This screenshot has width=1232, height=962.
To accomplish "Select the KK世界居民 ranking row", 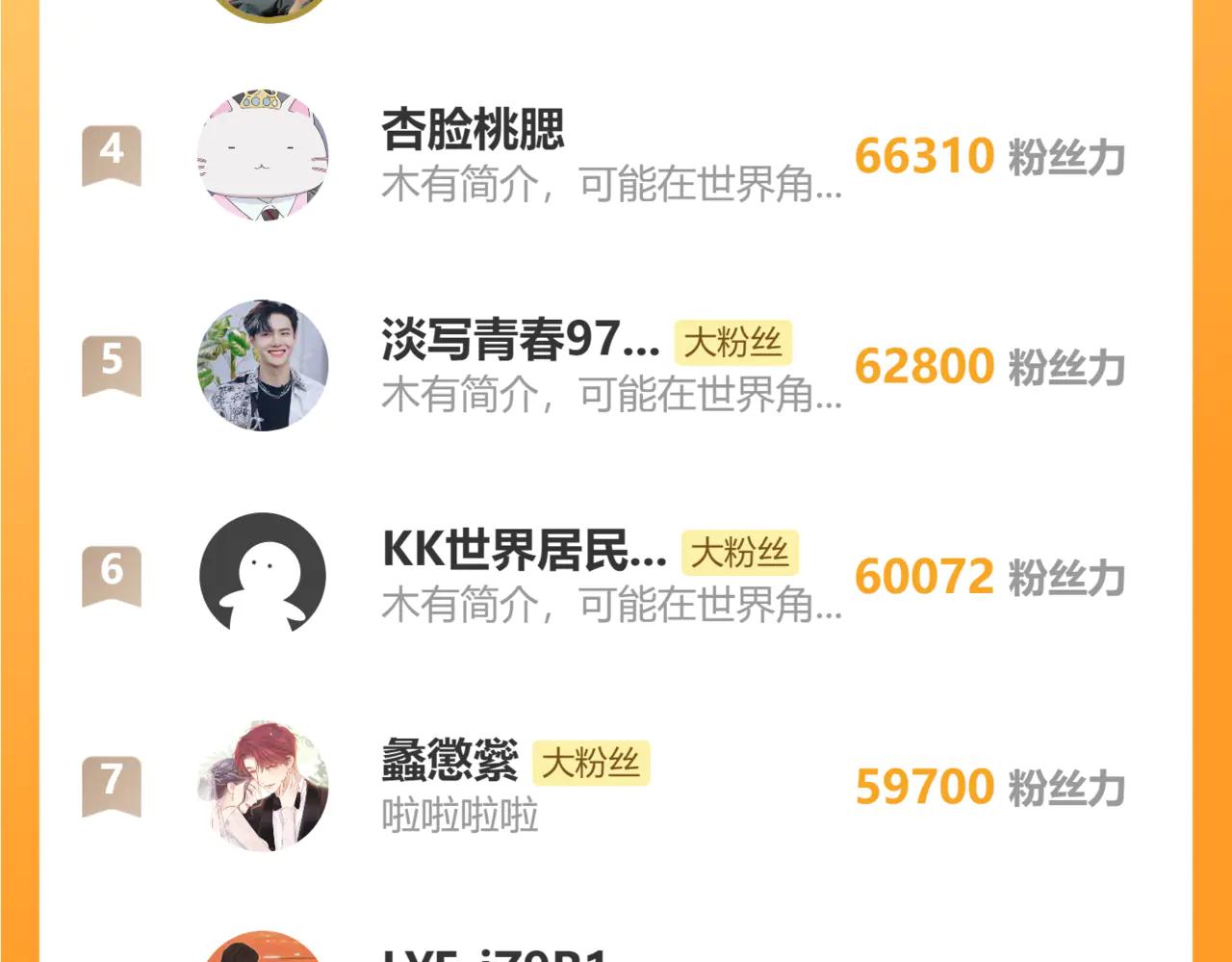I will click(524, 551).
